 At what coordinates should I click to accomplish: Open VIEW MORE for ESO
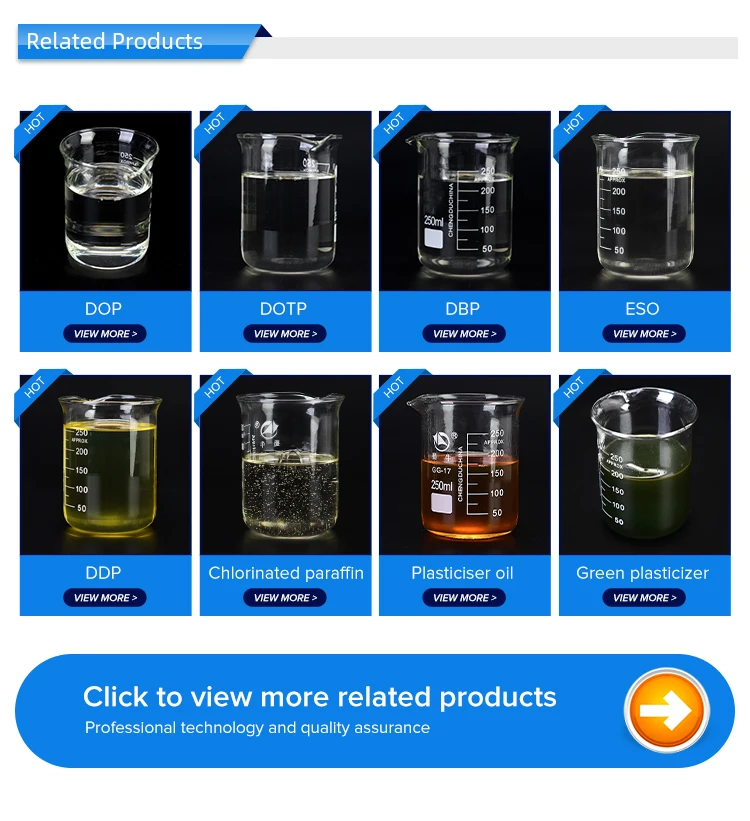point(643,334)
